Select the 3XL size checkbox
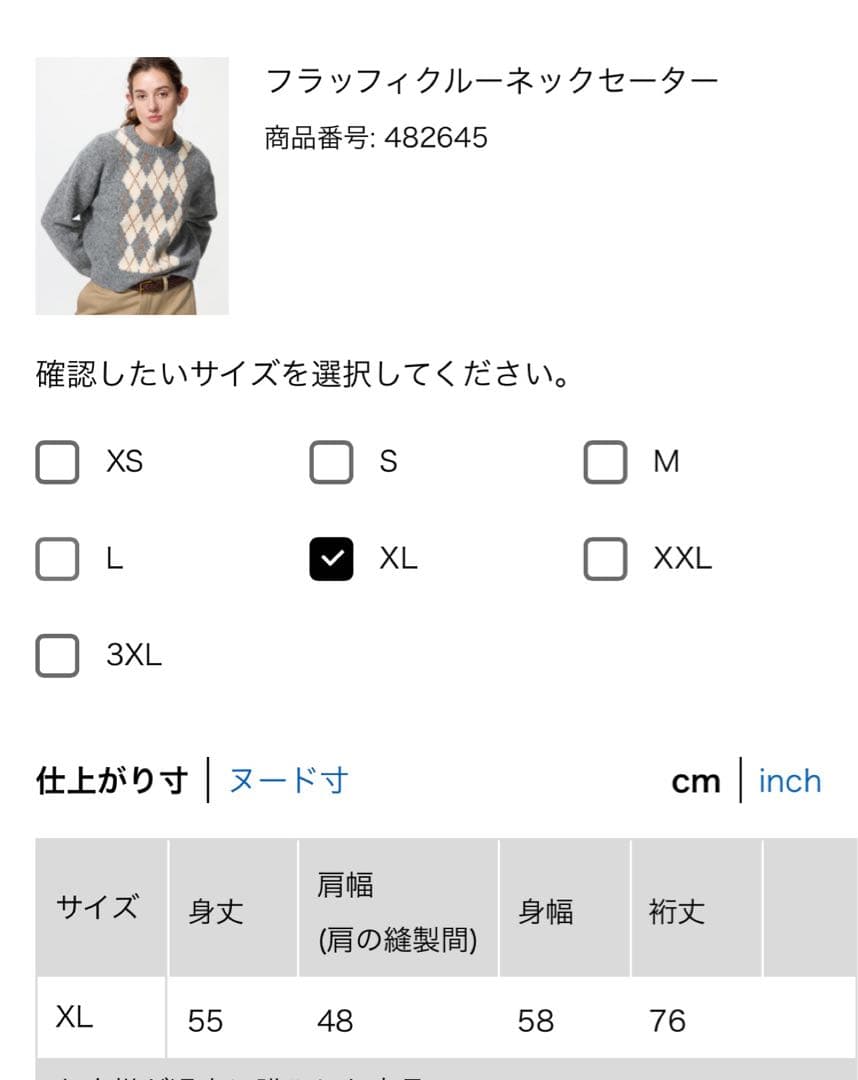 57,656
